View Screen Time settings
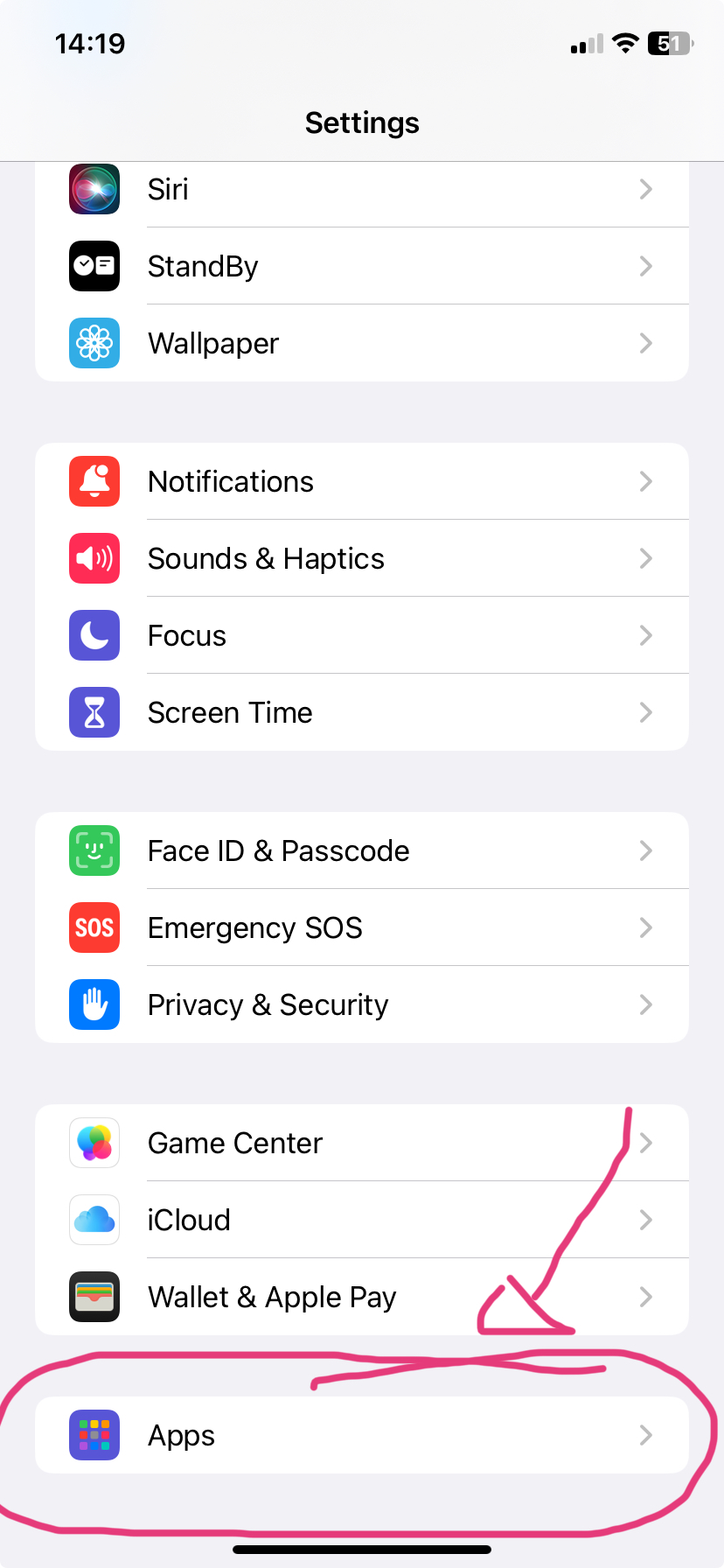 pos(361,712)
